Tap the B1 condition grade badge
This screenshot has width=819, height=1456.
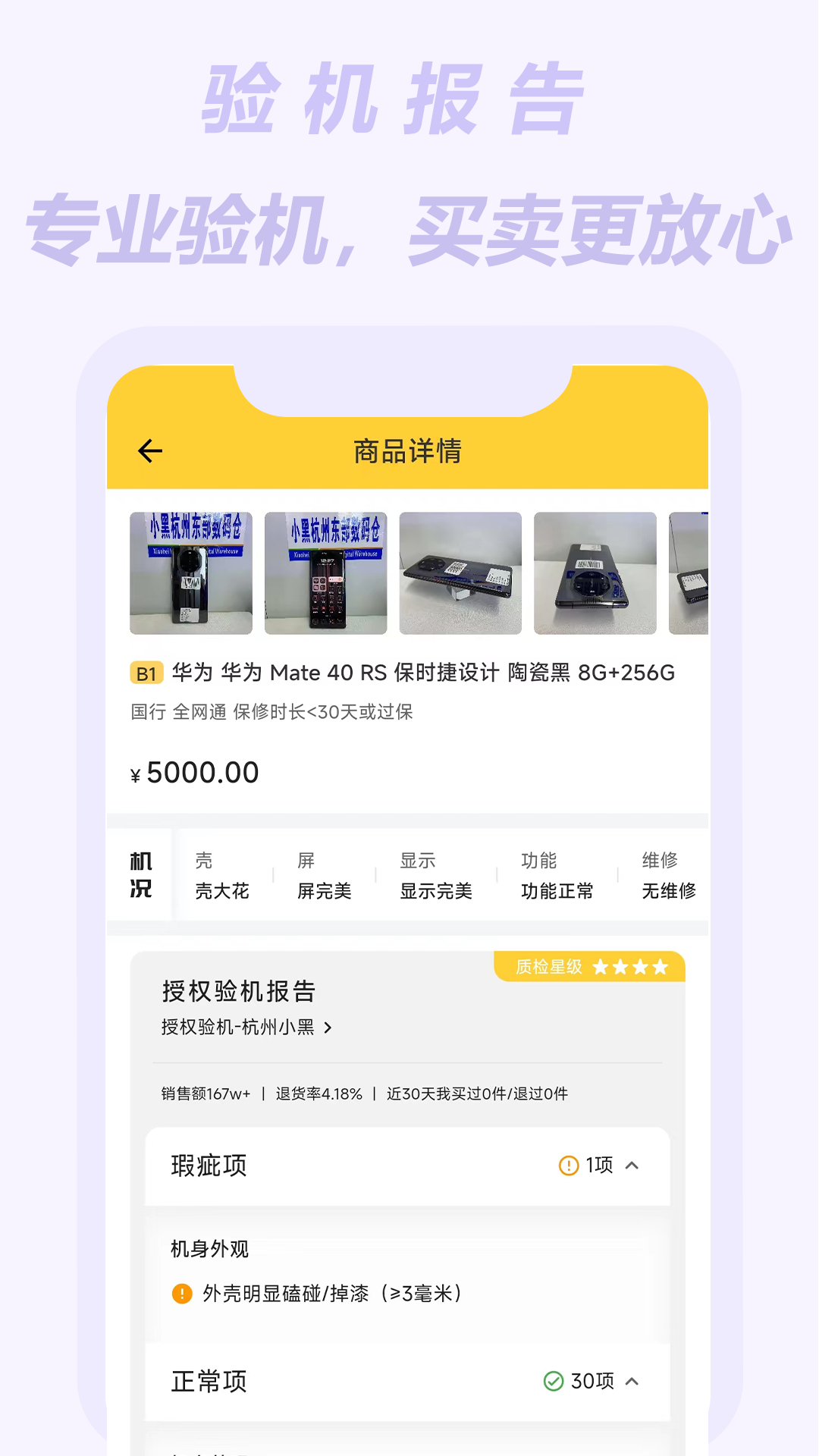[x=145, y=673]
